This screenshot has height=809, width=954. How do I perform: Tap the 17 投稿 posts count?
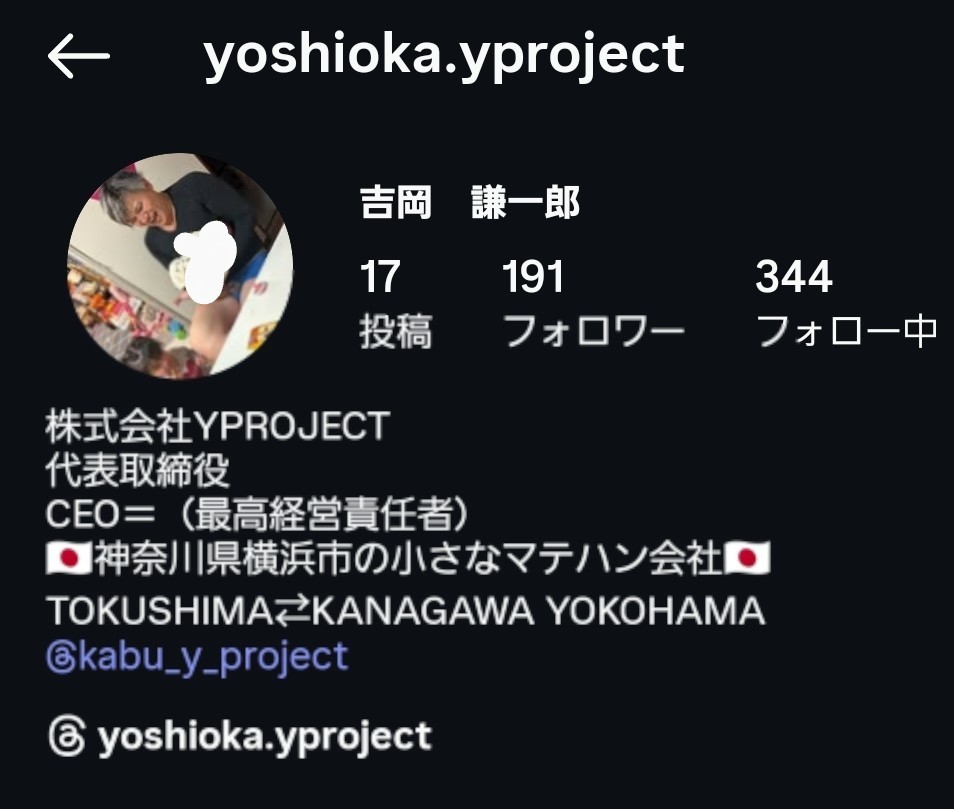click(395, 304)
